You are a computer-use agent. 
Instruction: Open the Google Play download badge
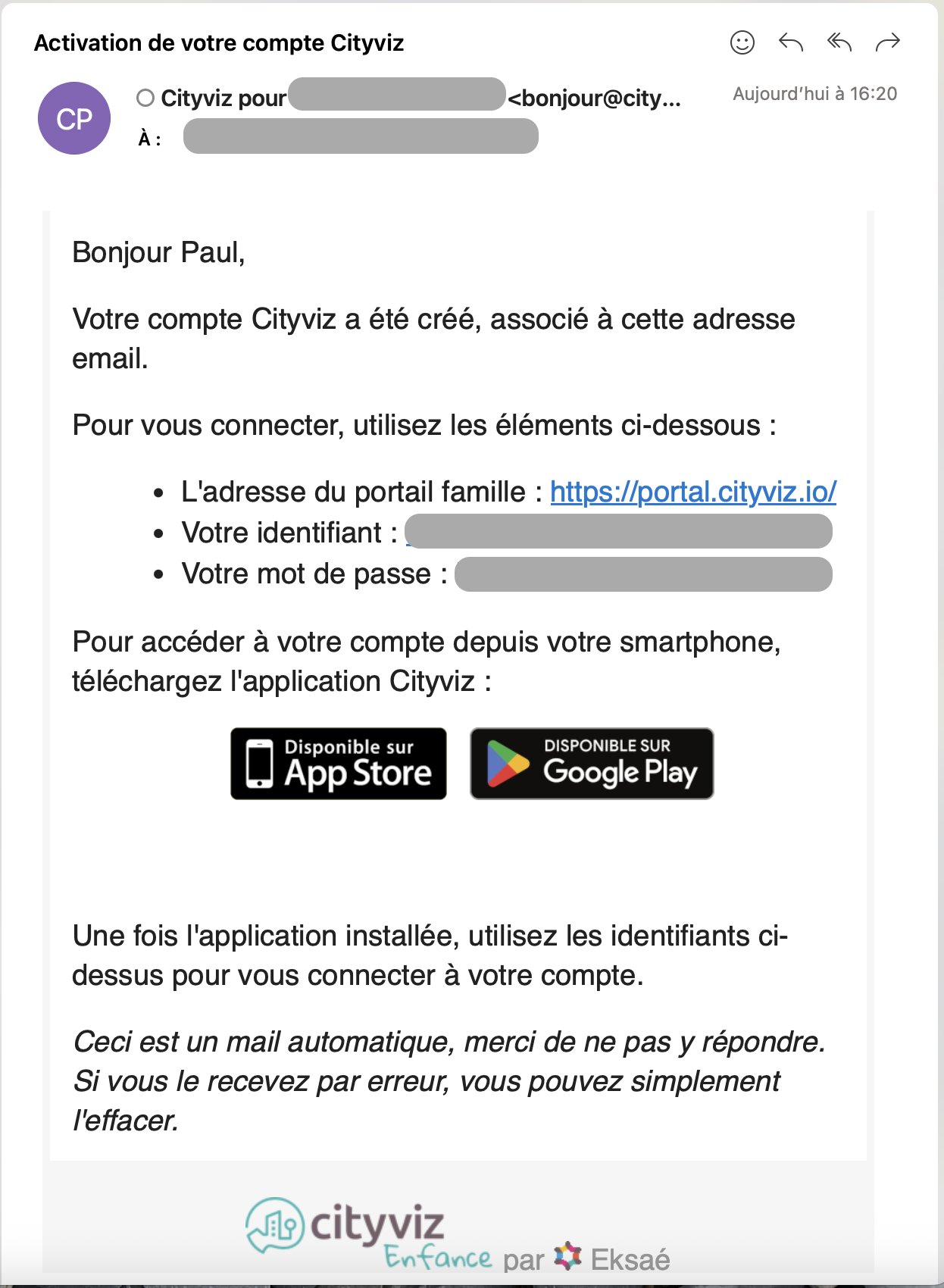tap(592, 764)
